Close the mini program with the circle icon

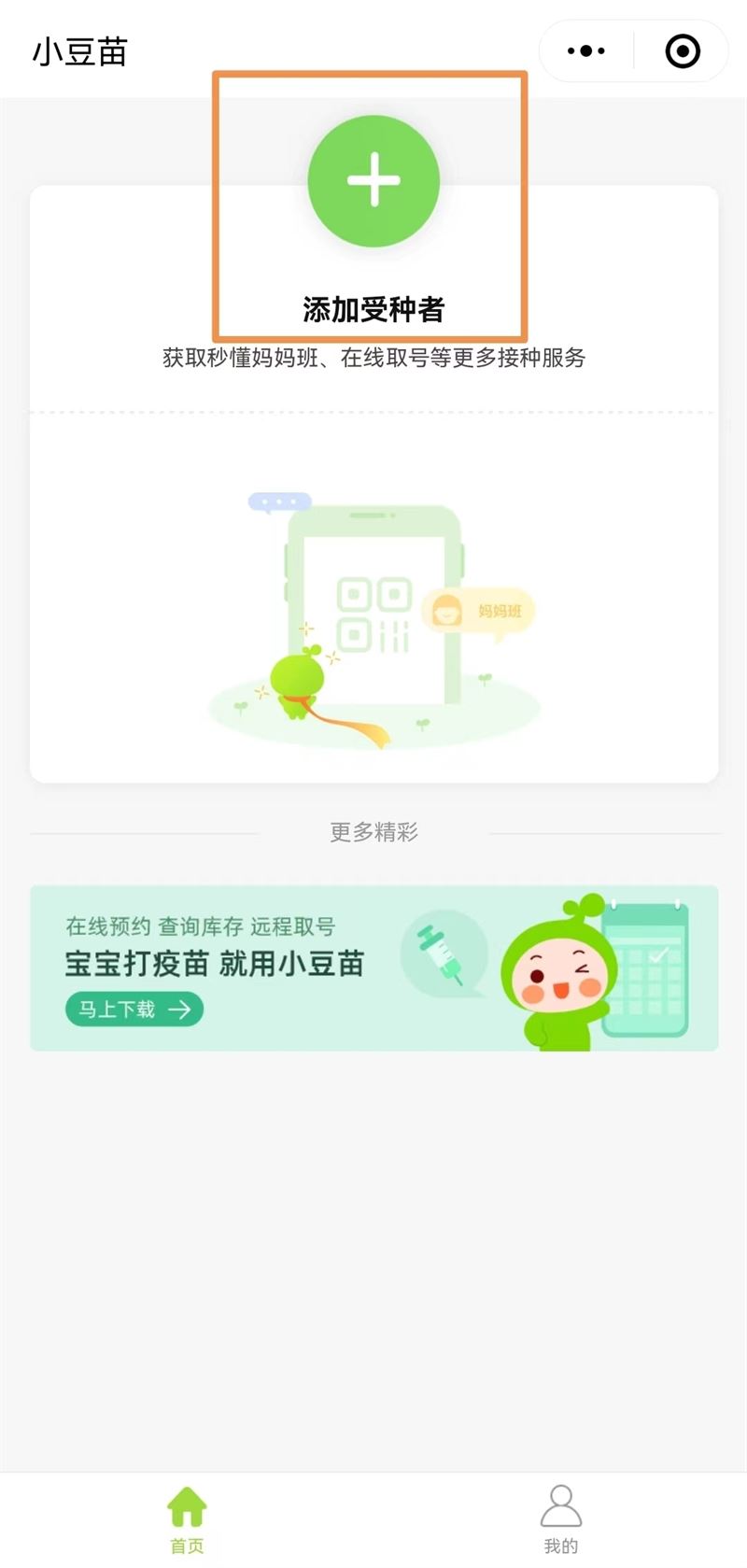click(683, 51)
